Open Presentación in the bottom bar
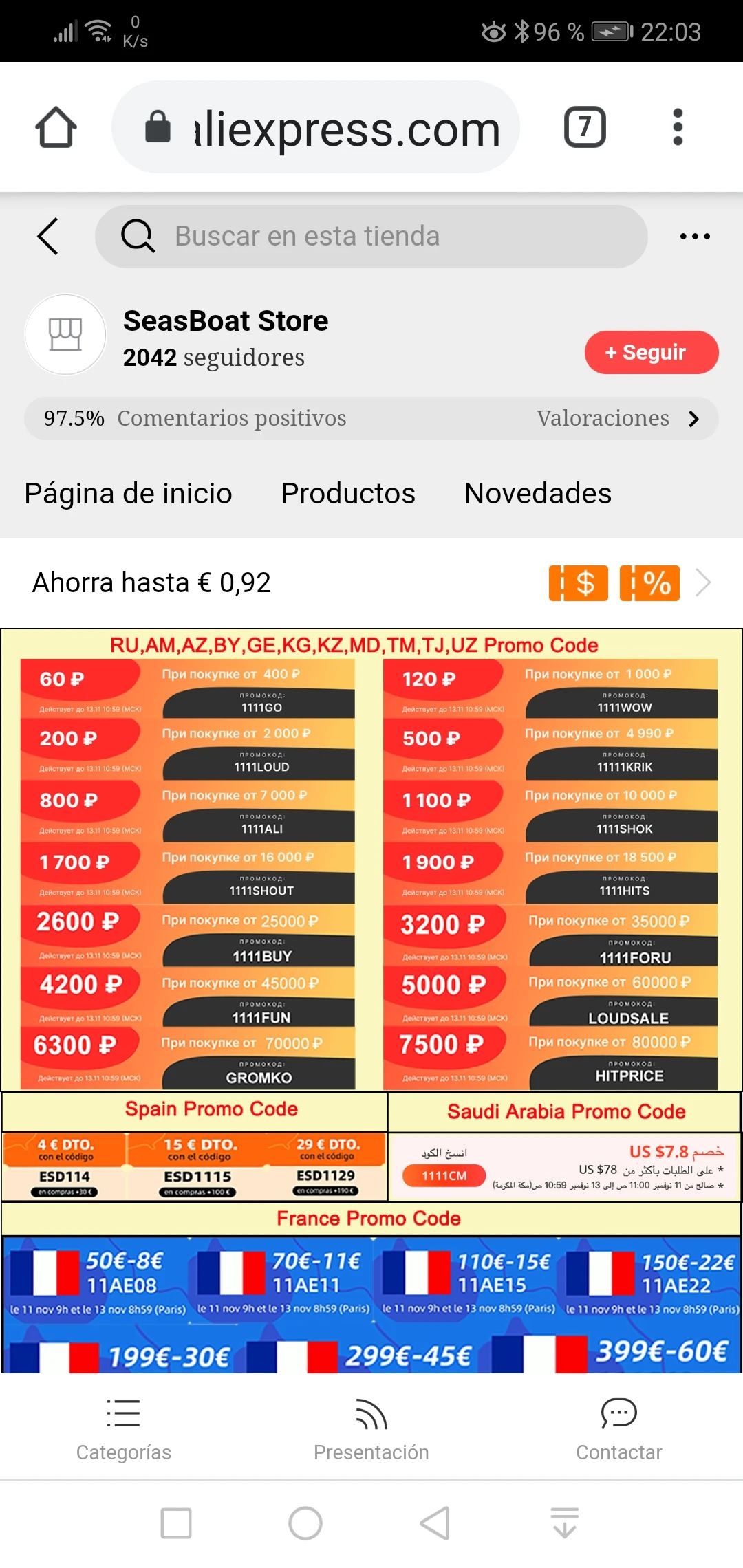The height and width of the screenshot is (1568, 743). [x=371, y=1429]
